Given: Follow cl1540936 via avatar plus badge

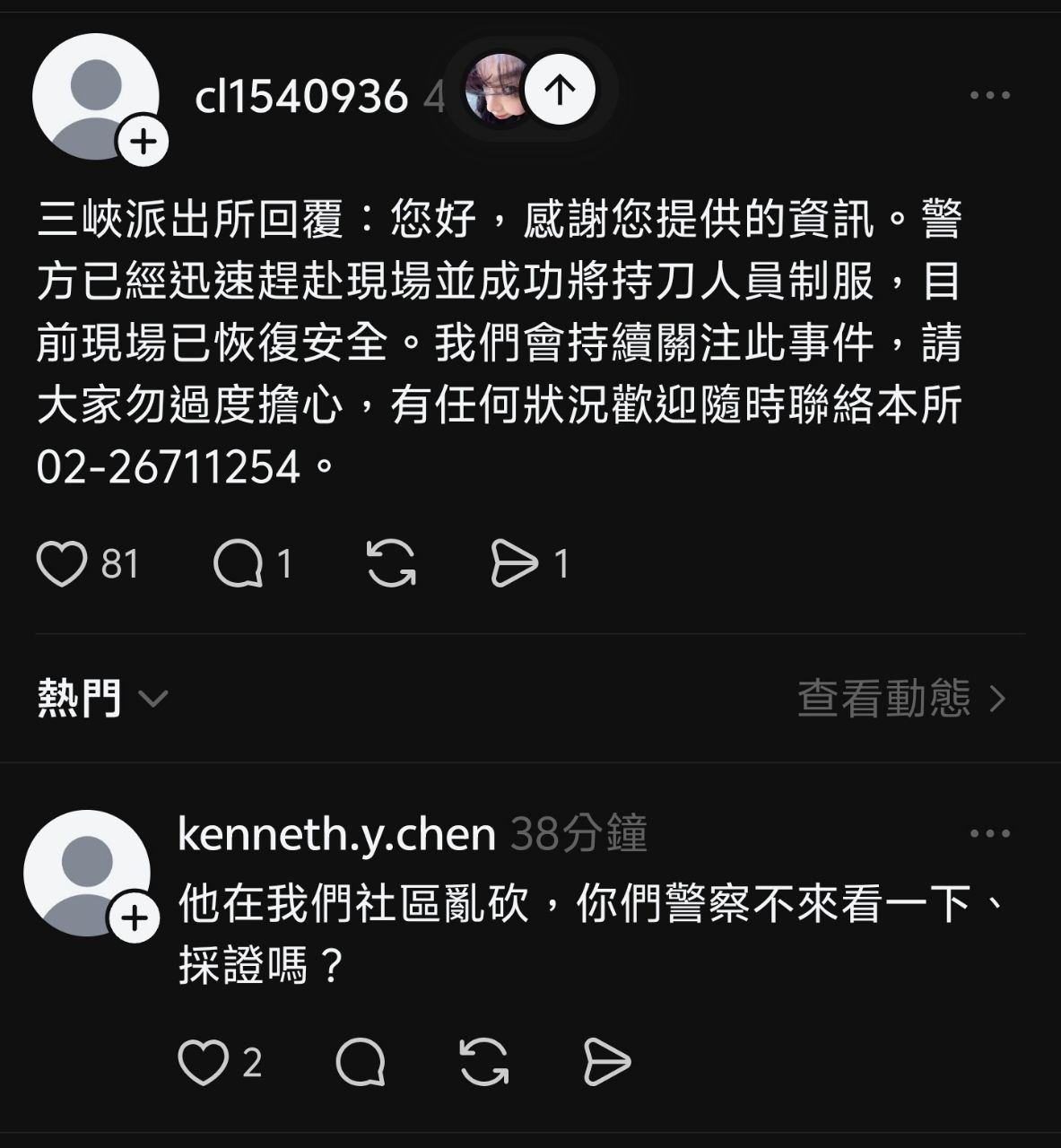Looking at the screenshot, I should pos(143,142).
